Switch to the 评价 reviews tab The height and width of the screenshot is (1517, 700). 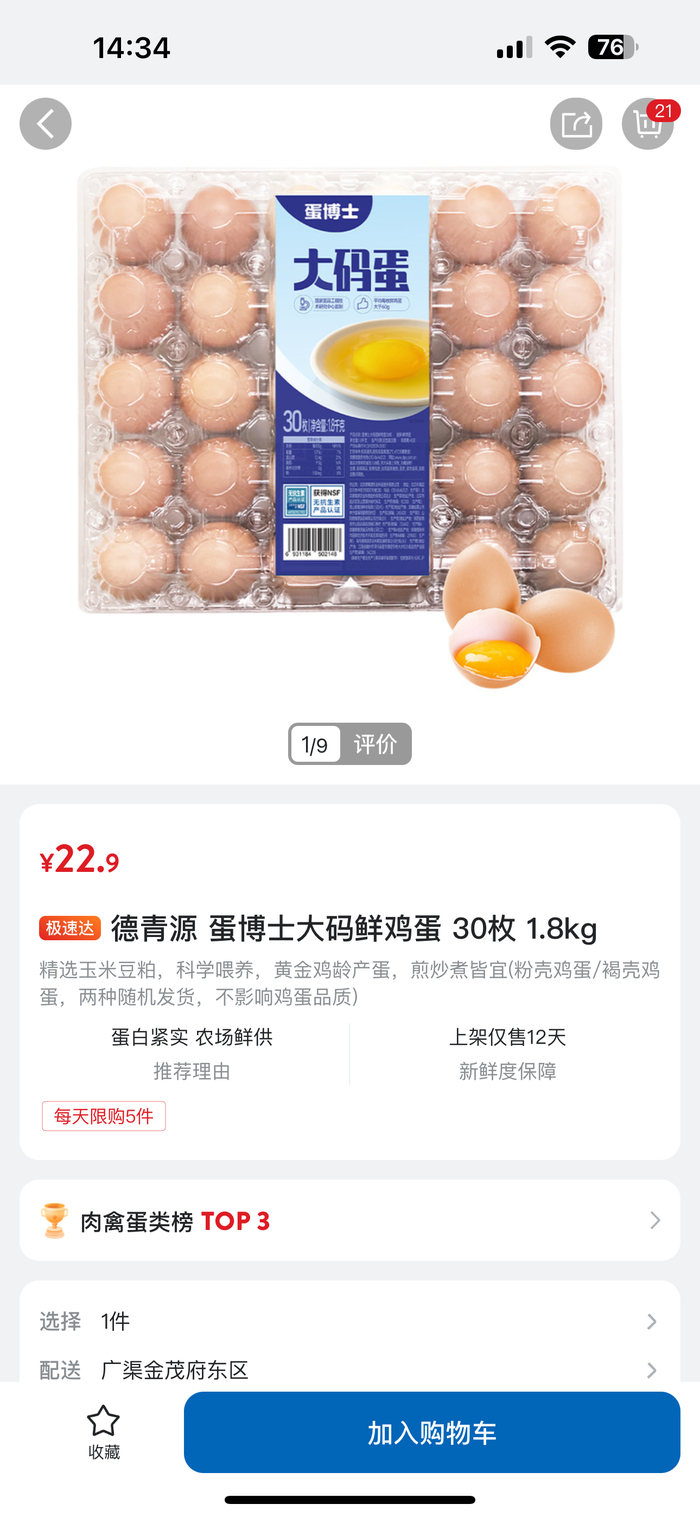pos(375,744)
